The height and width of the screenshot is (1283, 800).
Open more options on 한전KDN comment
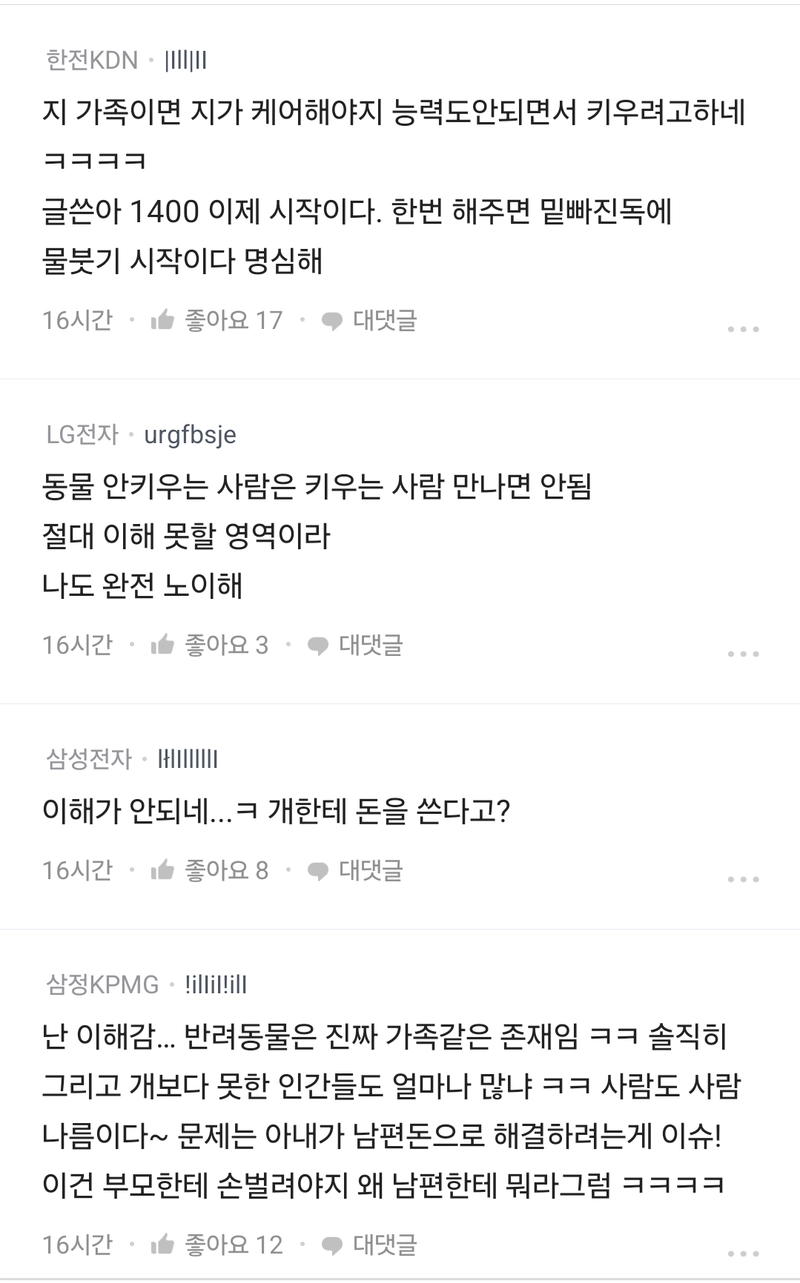tap(743, 329)
